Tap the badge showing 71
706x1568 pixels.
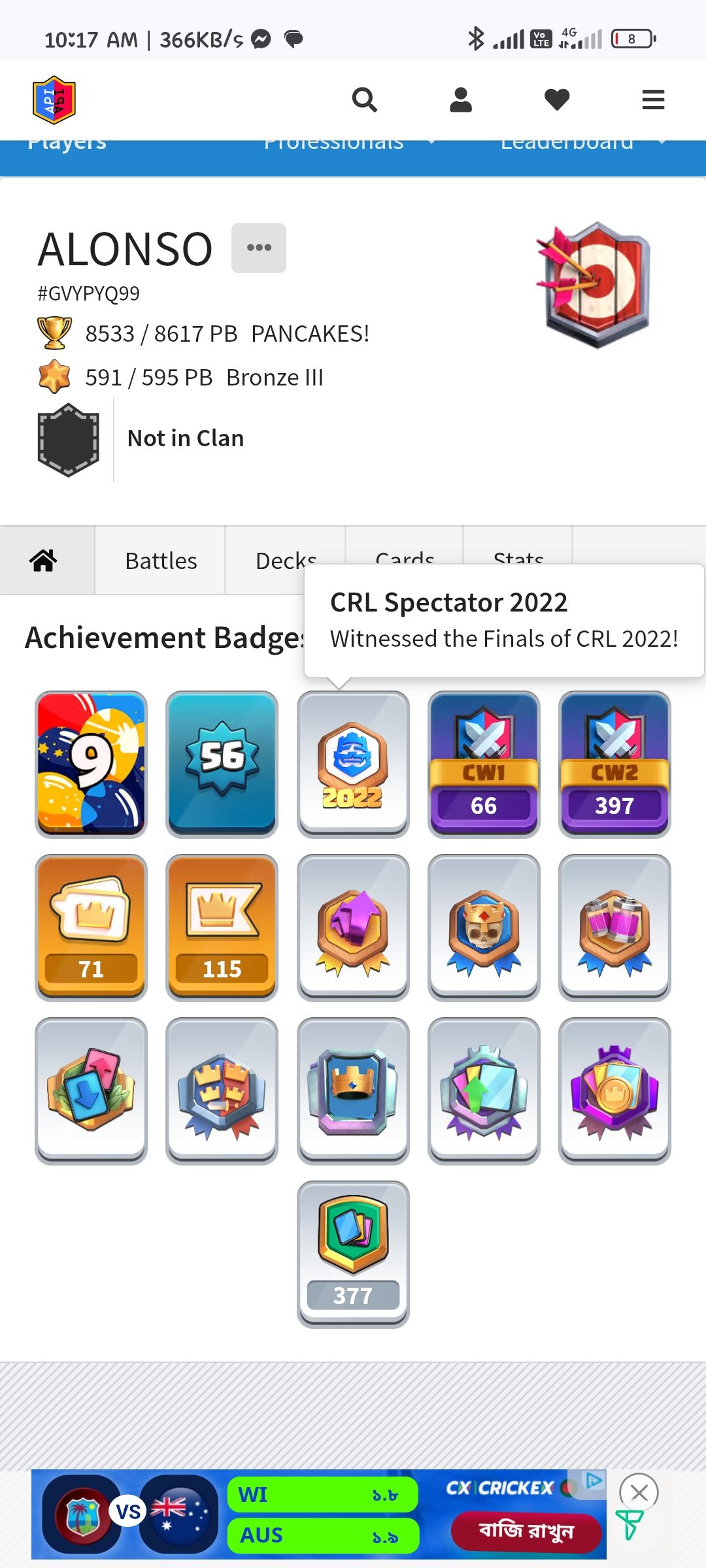coord(92,927)
